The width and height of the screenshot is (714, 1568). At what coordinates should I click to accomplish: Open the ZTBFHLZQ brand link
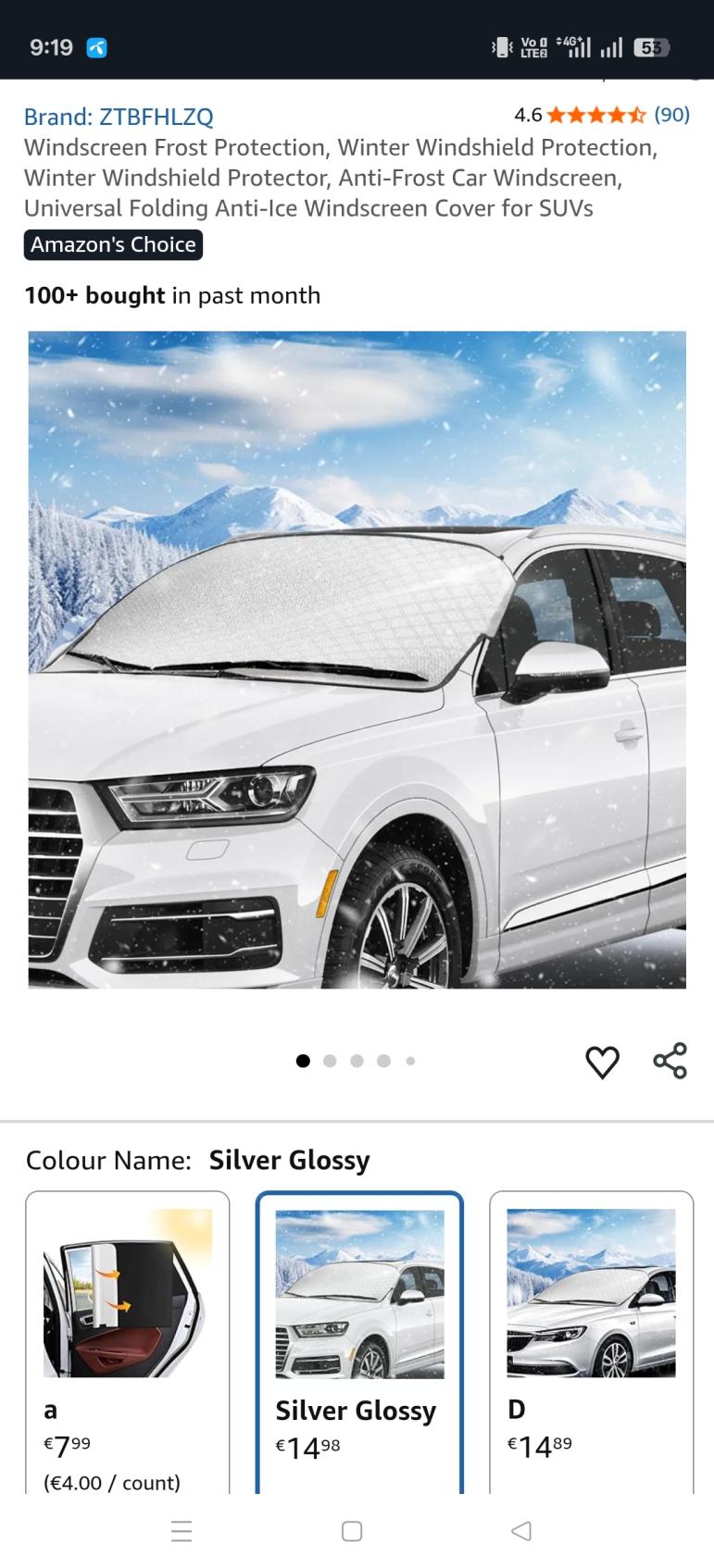tap(119, 117)
